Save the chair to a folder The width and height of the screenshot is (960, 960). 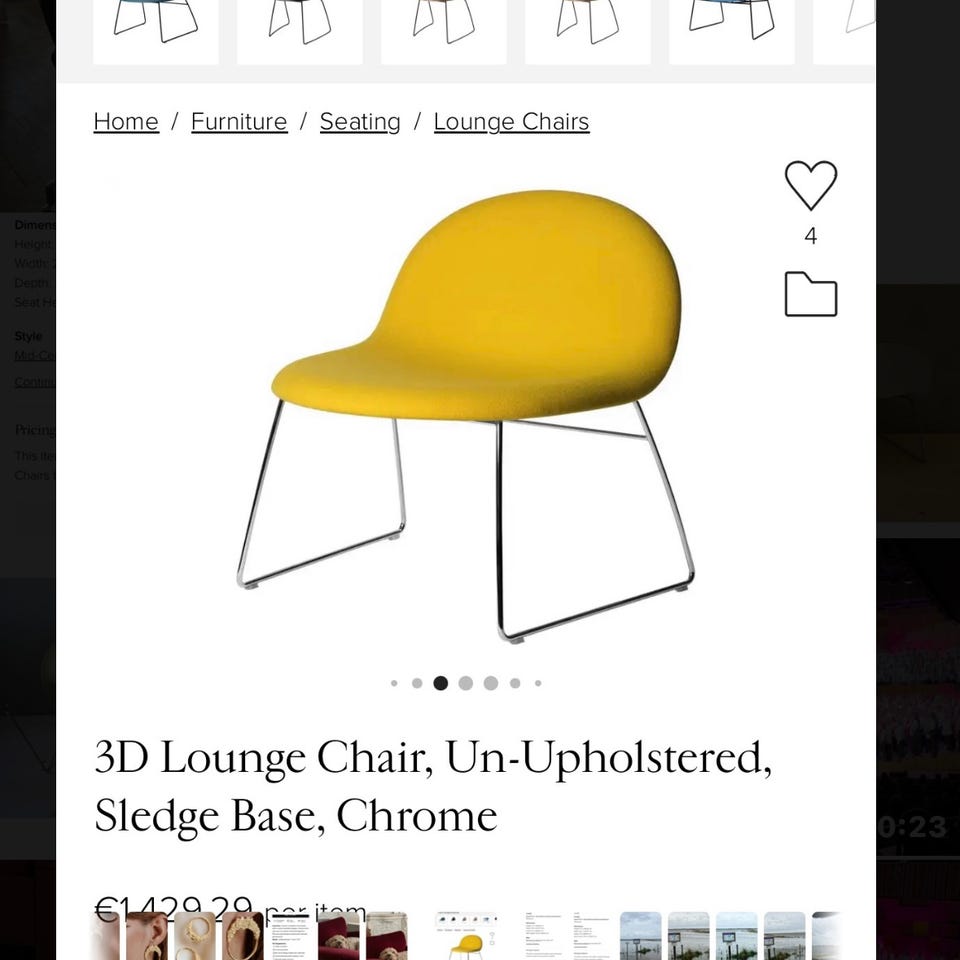pyautogui.click(x=810, y=294)
